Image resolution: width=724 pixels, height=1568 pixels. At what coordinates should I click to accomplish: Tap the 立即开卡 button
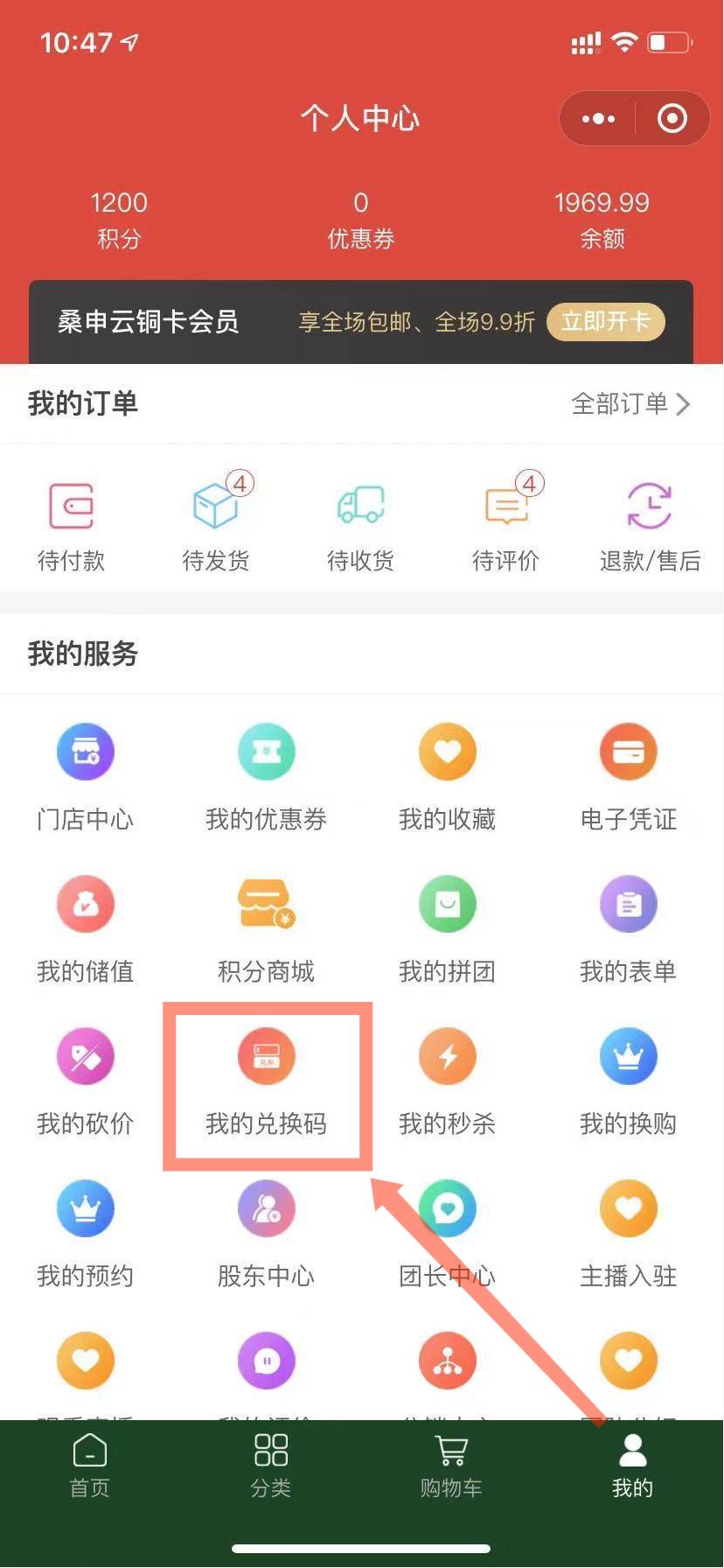tap(605, 322)
